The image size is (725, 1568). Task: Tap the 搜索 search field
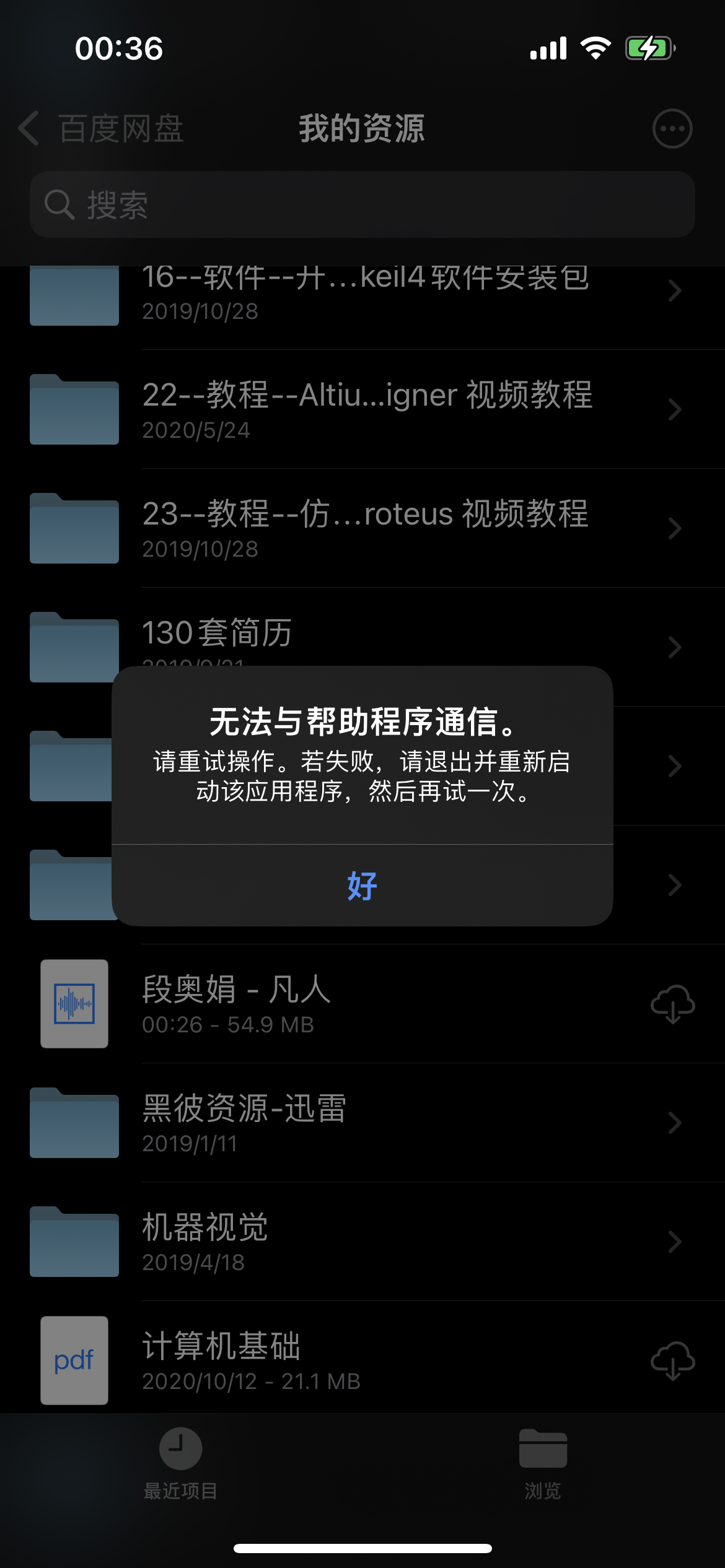pos(362,205)
